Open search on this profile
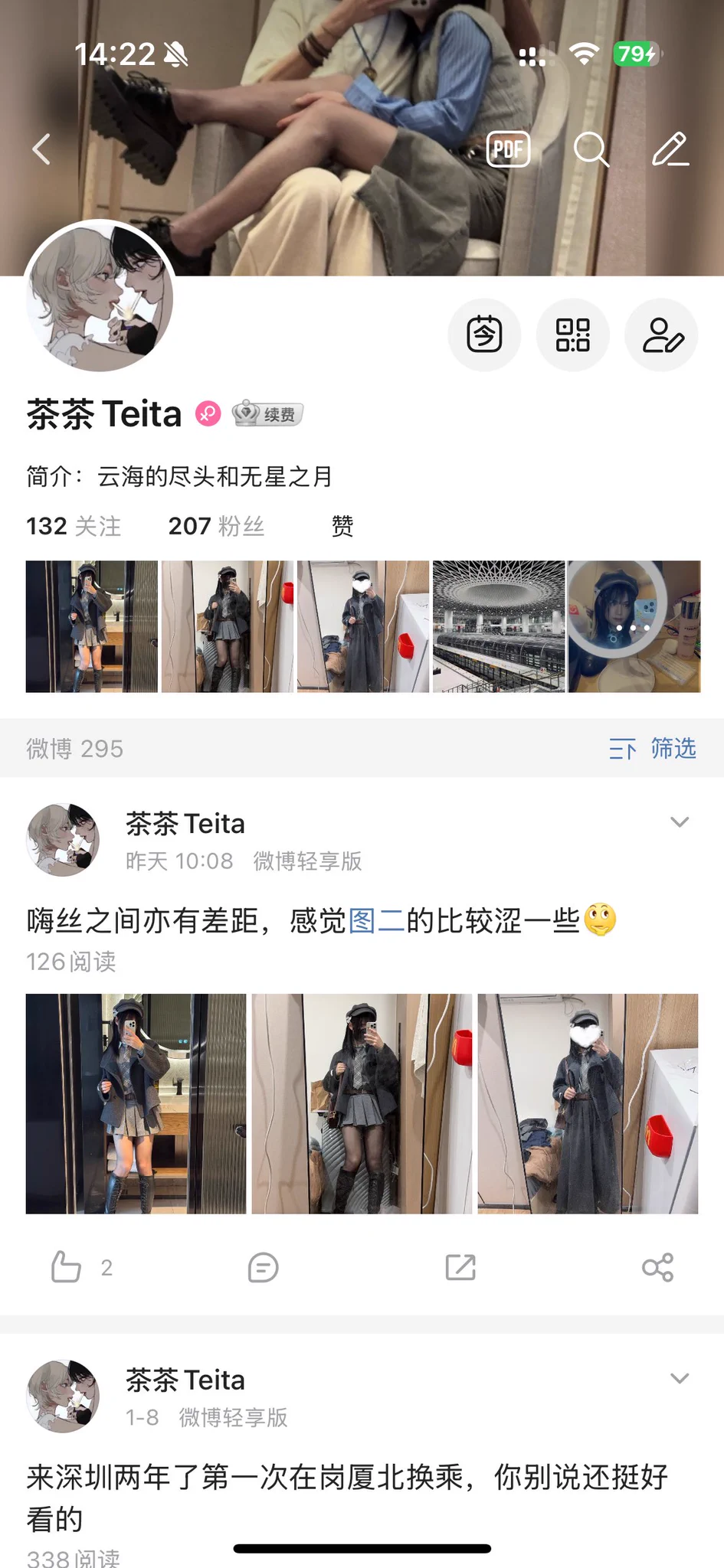The image size is (724, 1568). pos(591,149)
